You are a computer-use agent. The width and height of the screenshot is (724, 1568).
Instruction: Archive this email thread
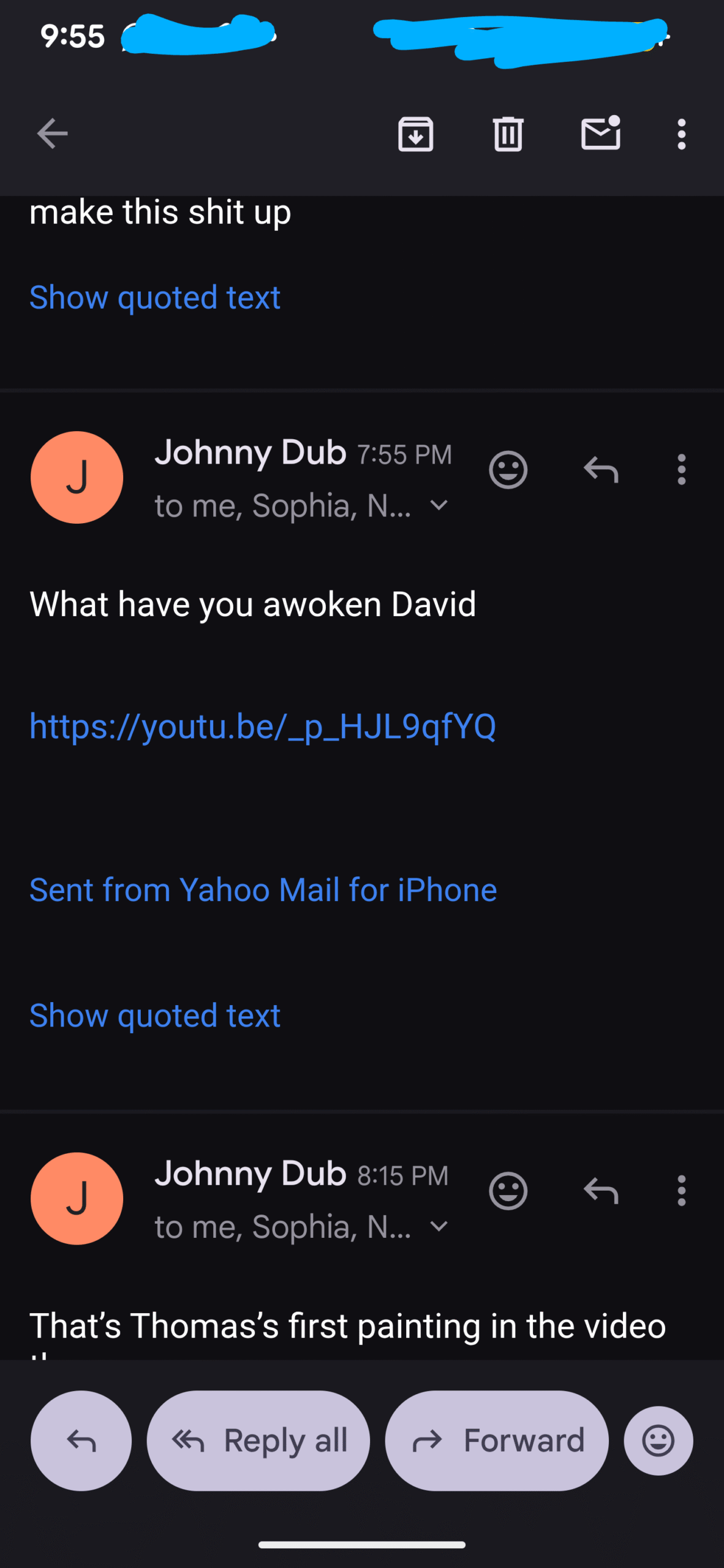[415, 134]
